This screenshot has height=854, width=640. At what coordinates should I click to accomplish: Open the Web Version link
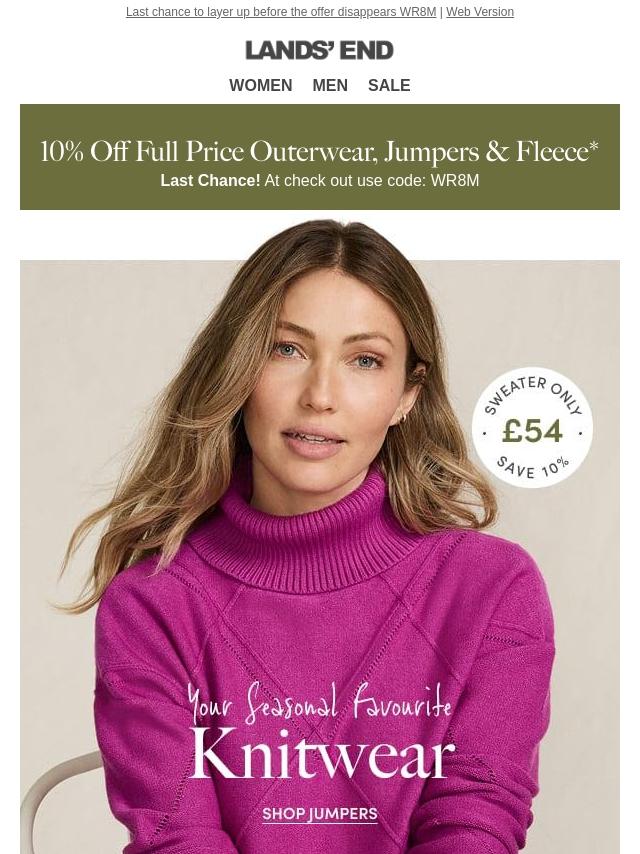pyautogui.click(x=480, y=12)
